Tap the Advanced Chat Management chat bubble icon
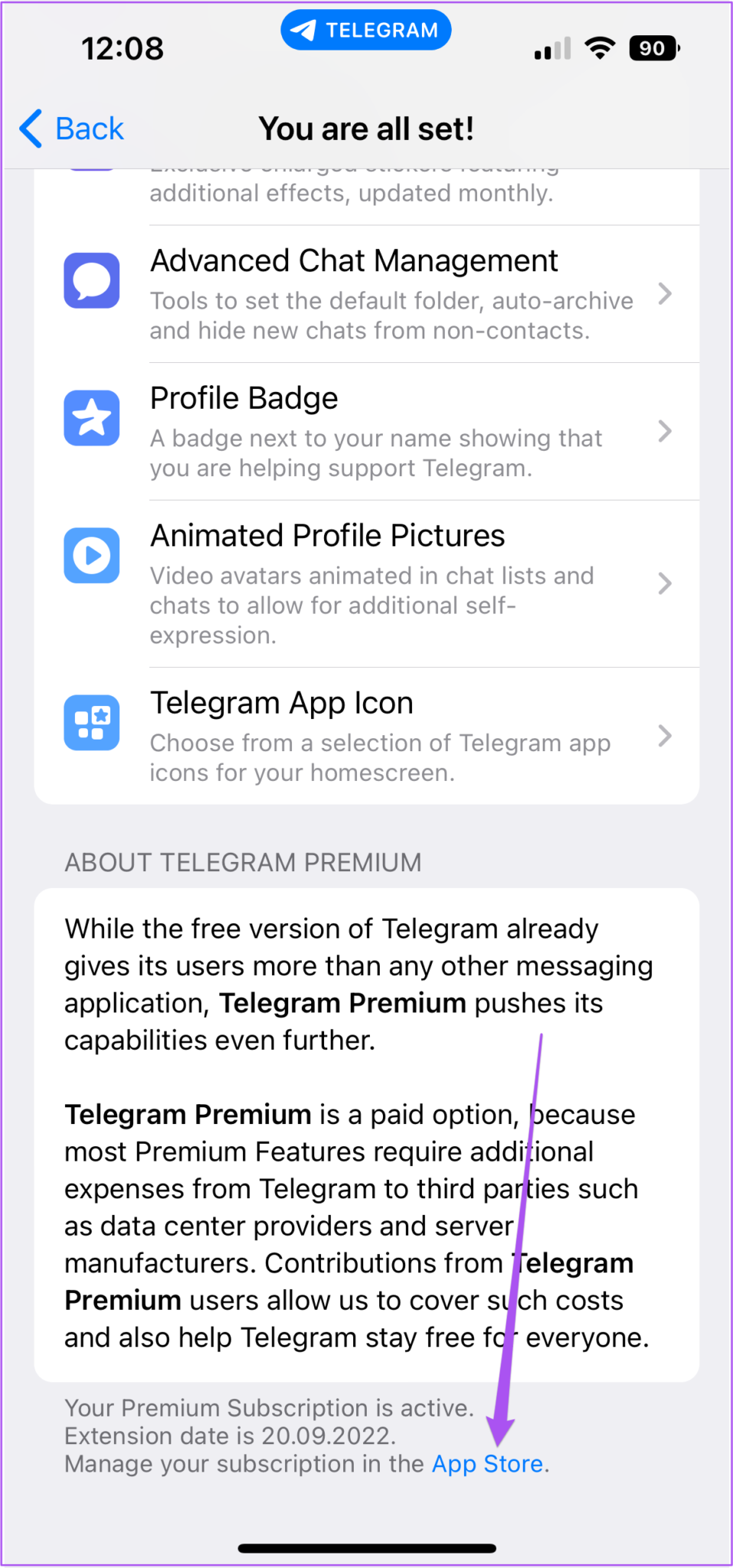Screen dimensions: 733x1568 (x=91, y=279)
